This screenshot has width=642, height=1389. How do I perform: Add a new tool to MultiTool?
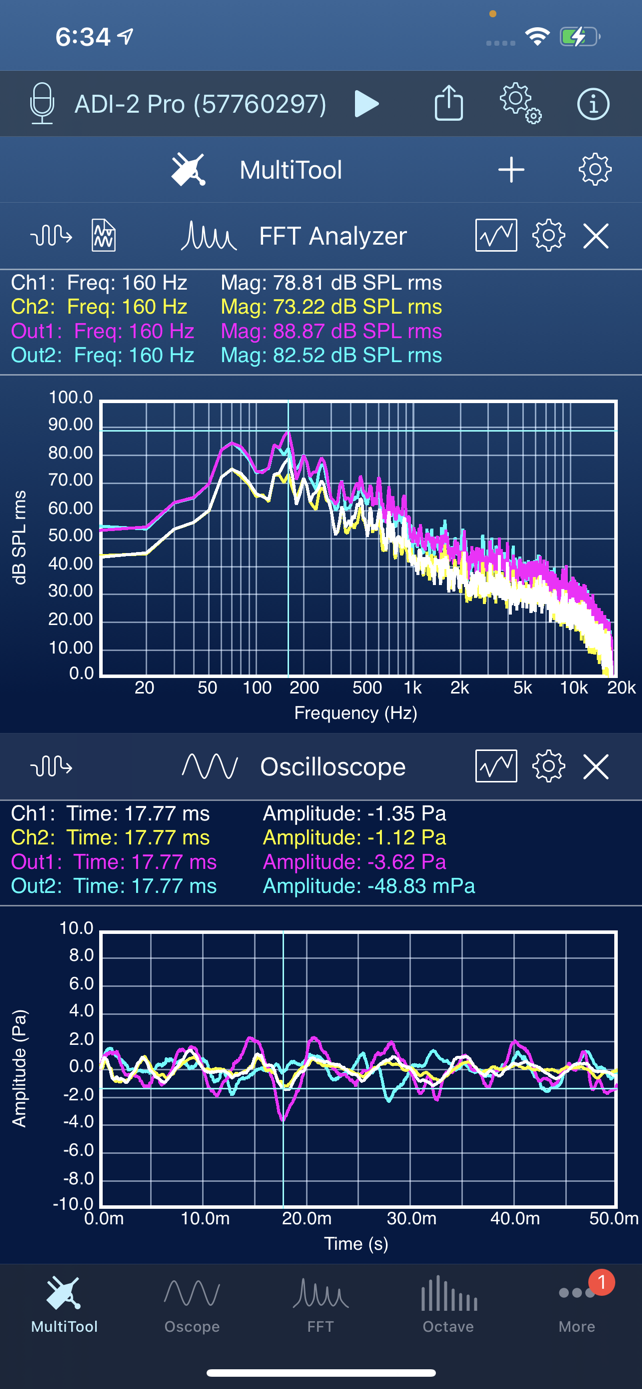511,170
